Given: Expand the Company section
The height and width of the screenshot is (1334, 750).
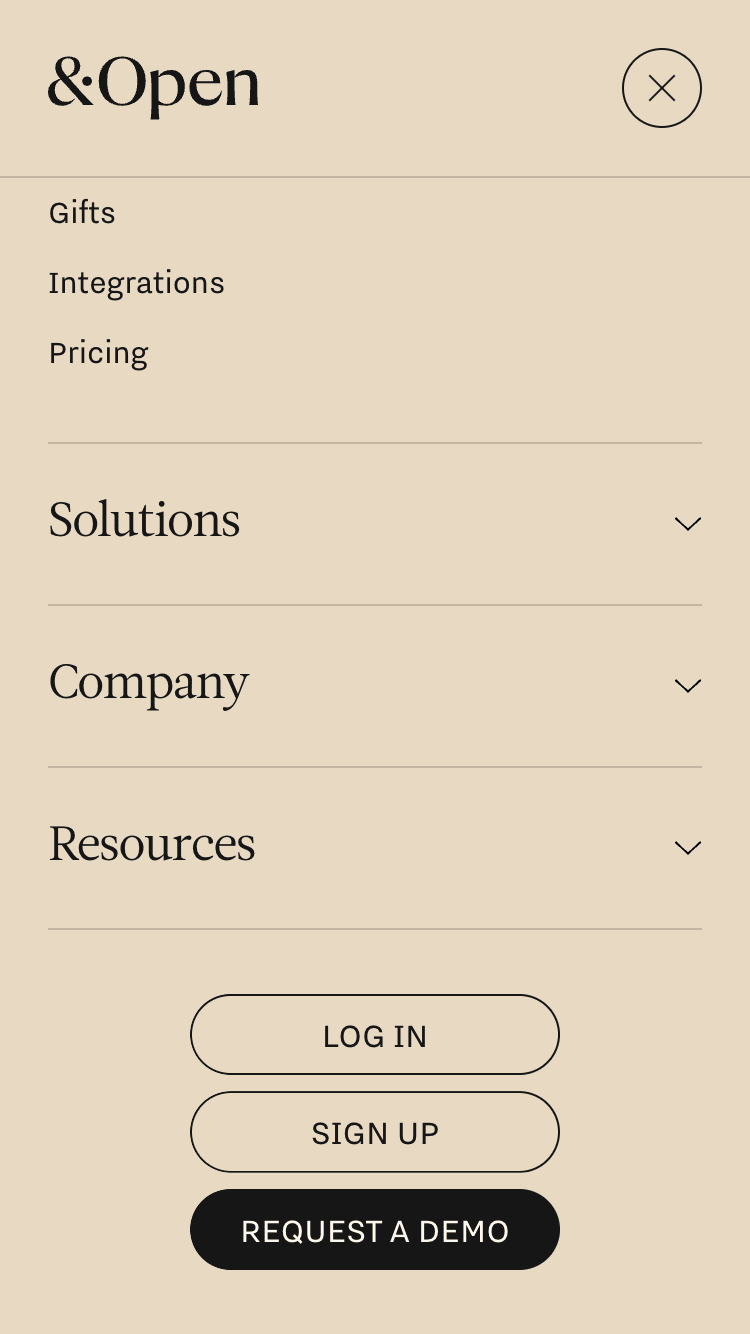Looking at the screenshot, I should (x=374, y=685).
